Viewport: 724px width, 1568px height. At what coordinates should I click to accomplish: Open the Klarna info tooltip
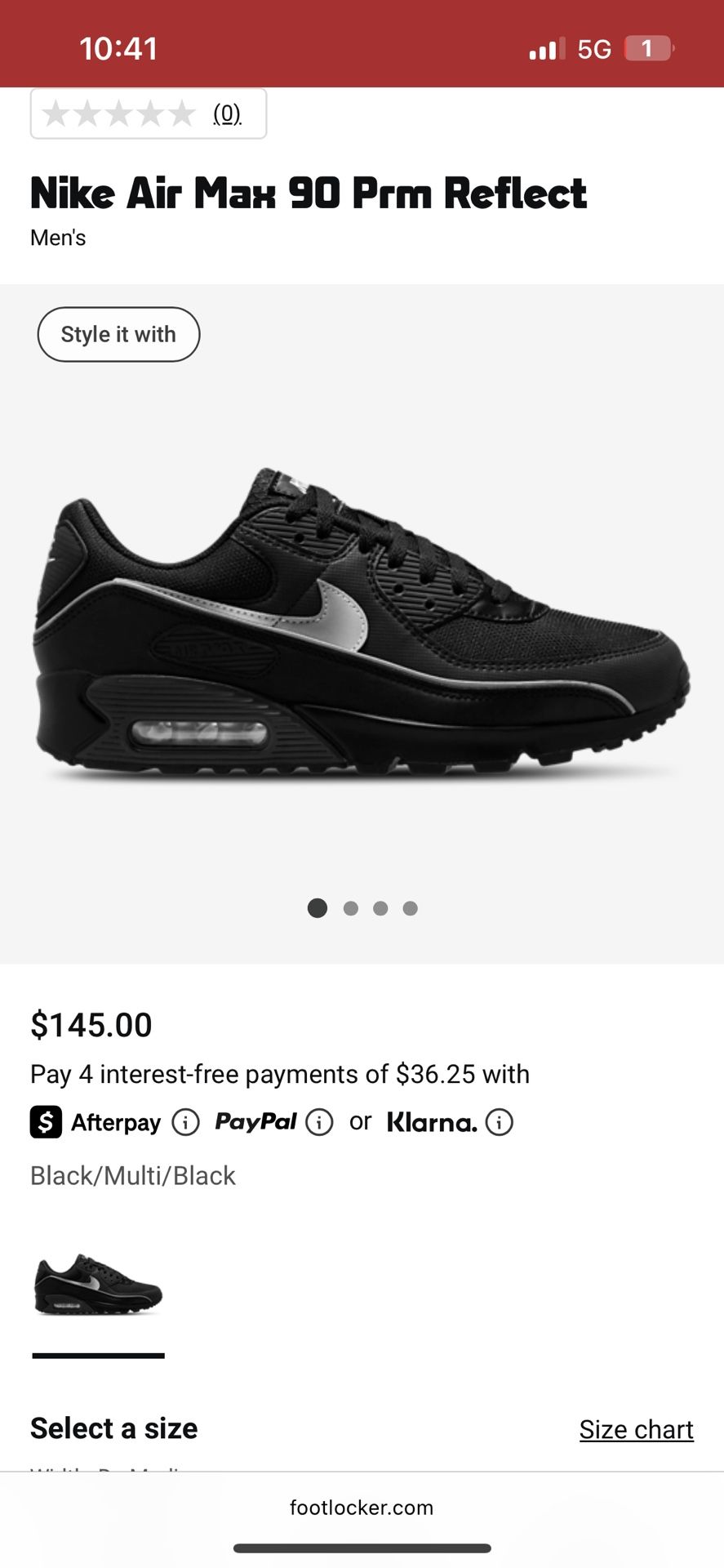coord(499,1121)
